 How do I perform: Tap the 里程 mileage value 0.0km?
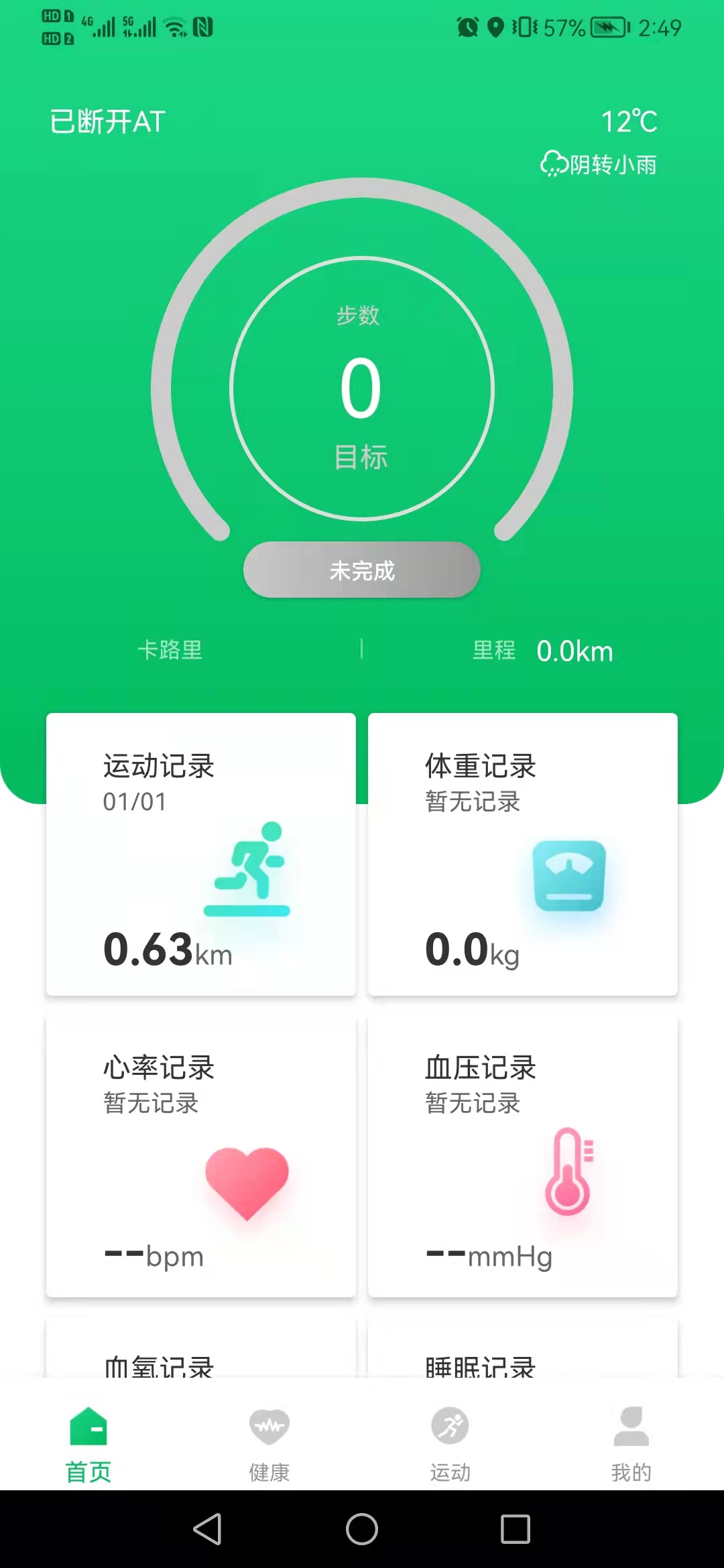coord(575,651)
